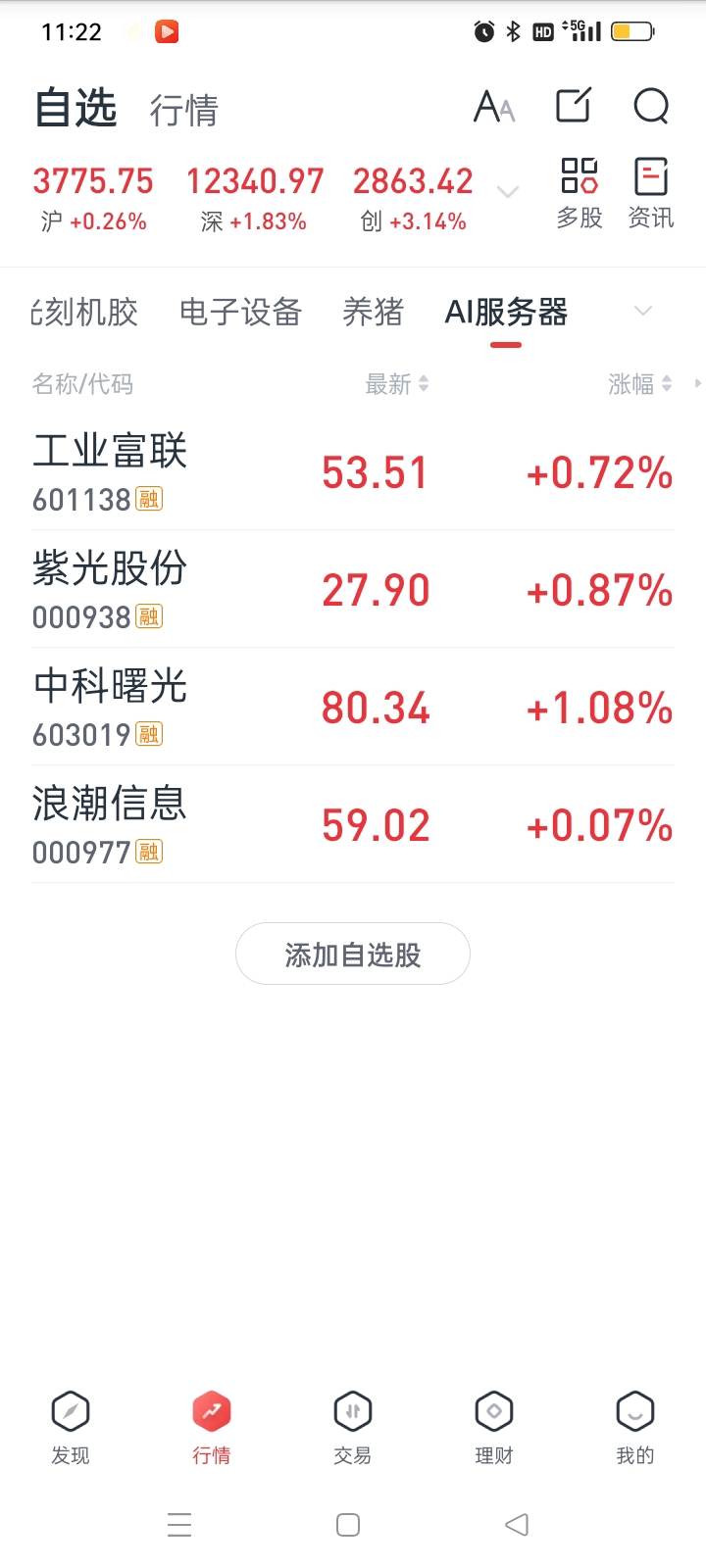The height and width of the screenshot is (1568, 706).
Task: Tap the 添加自选股 button
Action: pos(353,954)
